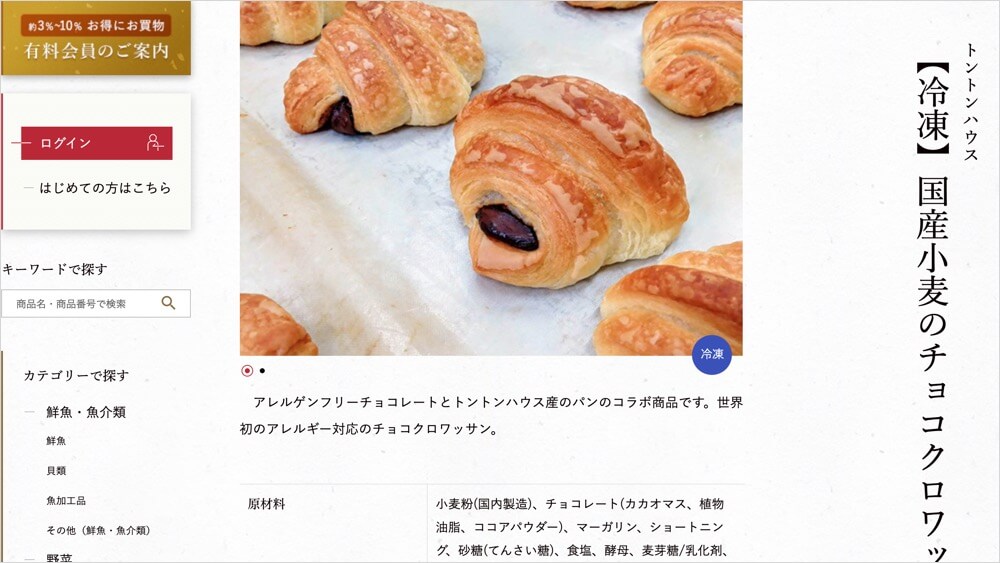Select the 魚加工品 subcategory

65,501
